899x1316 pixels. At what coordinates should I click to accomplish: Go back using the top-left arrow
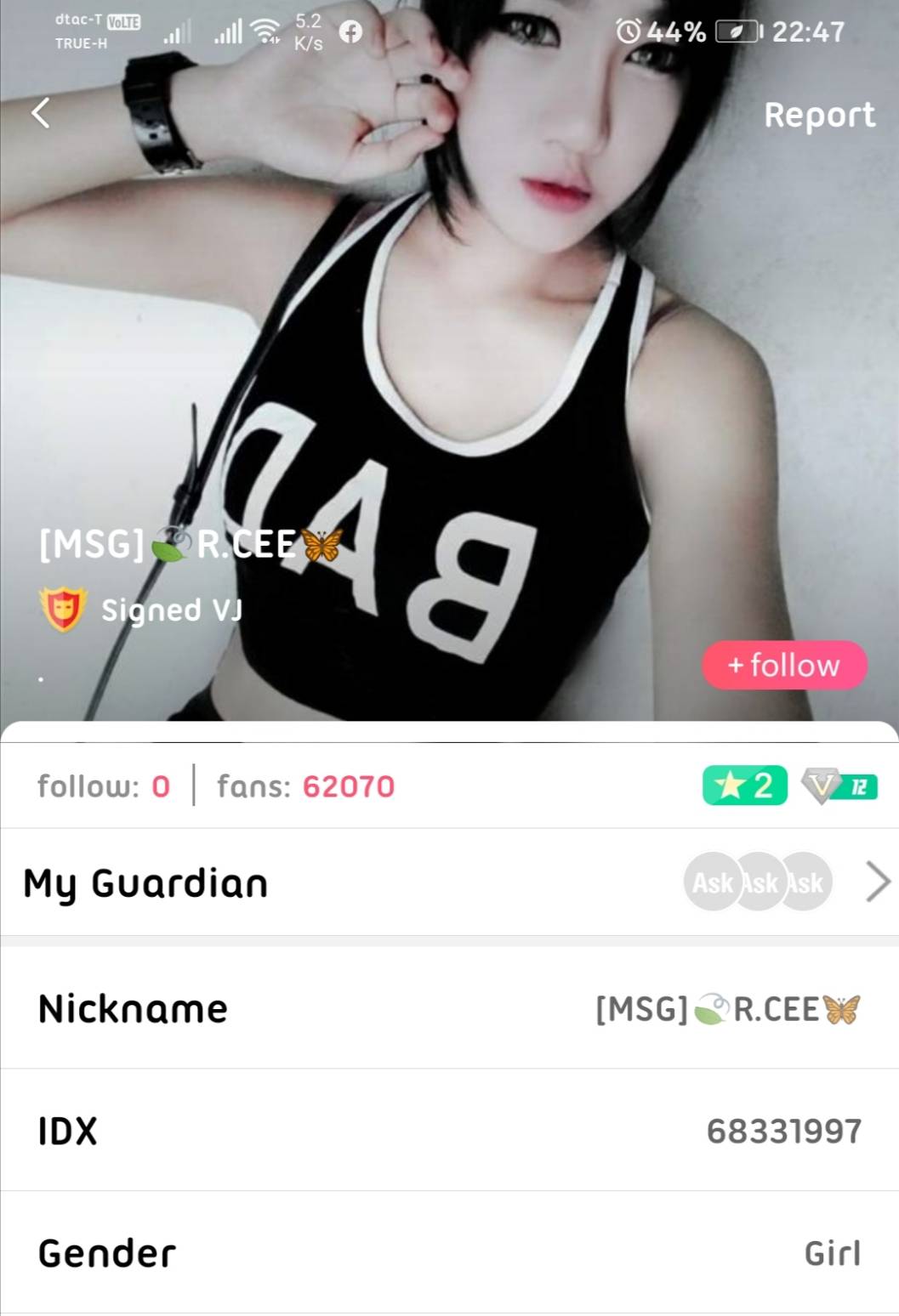(x=41, y=113)
